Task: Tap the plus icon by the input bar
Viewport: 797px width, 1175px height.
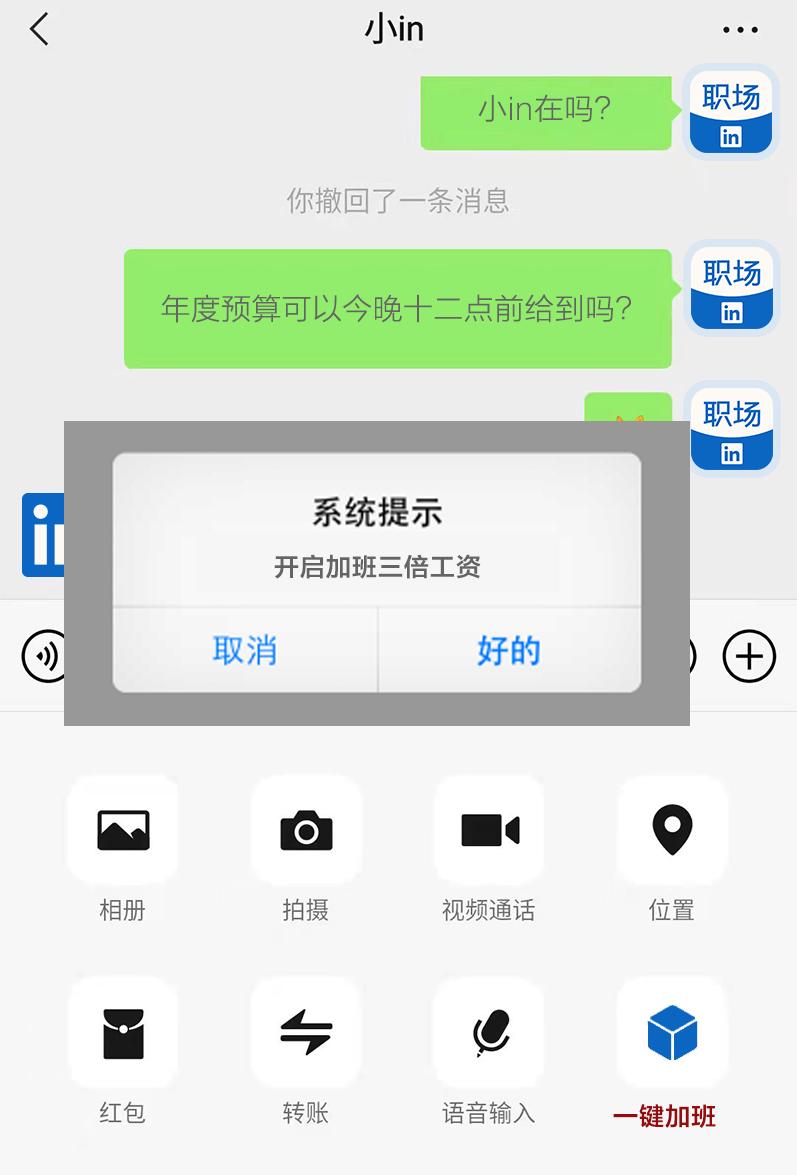Action: point(749,657)
